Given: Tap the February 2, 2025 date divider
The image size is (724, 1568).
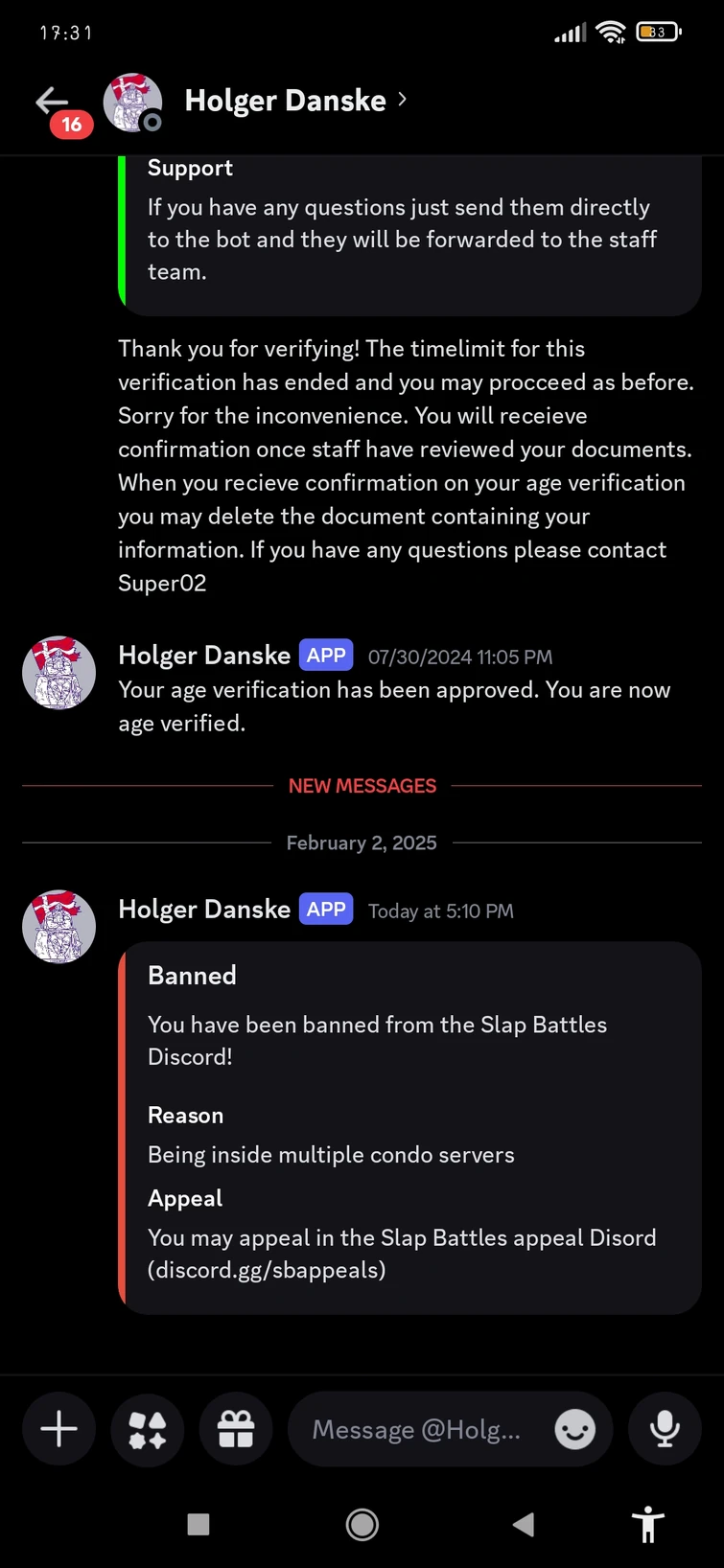Looking at the screenshot, I should coord(362,842).
